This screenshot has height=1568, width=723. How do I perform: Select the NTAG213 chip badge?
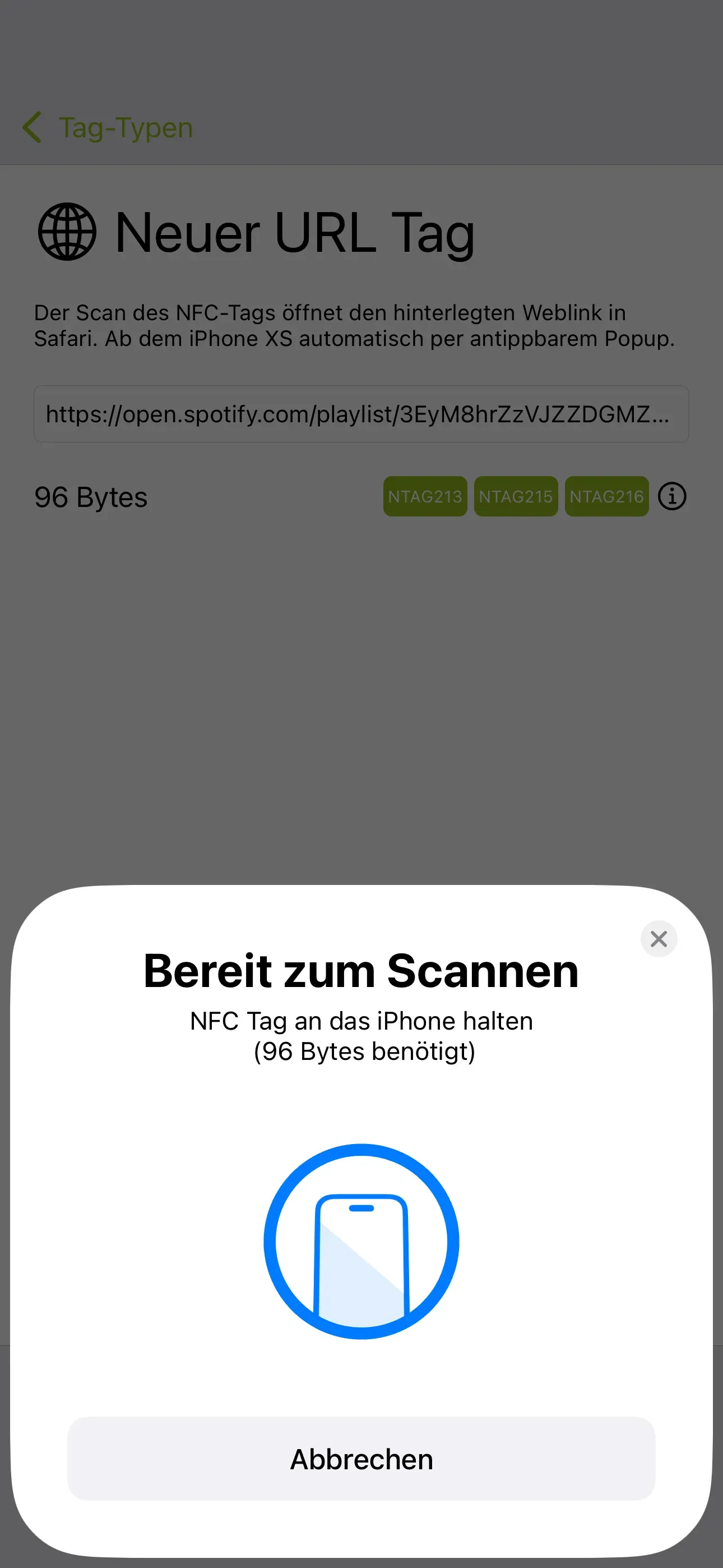(x=425, y=496)
